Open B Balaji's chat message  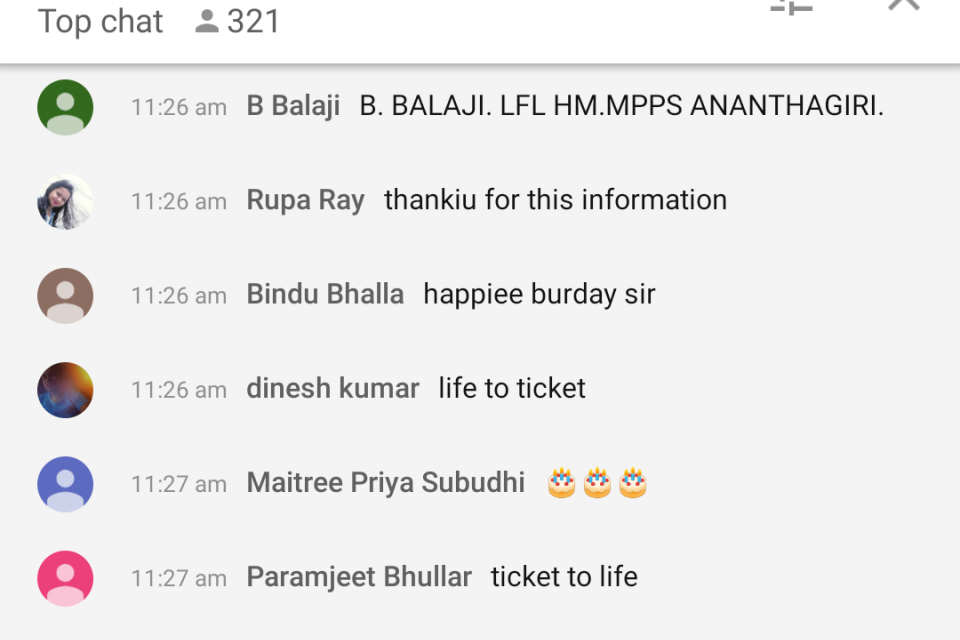621,106
